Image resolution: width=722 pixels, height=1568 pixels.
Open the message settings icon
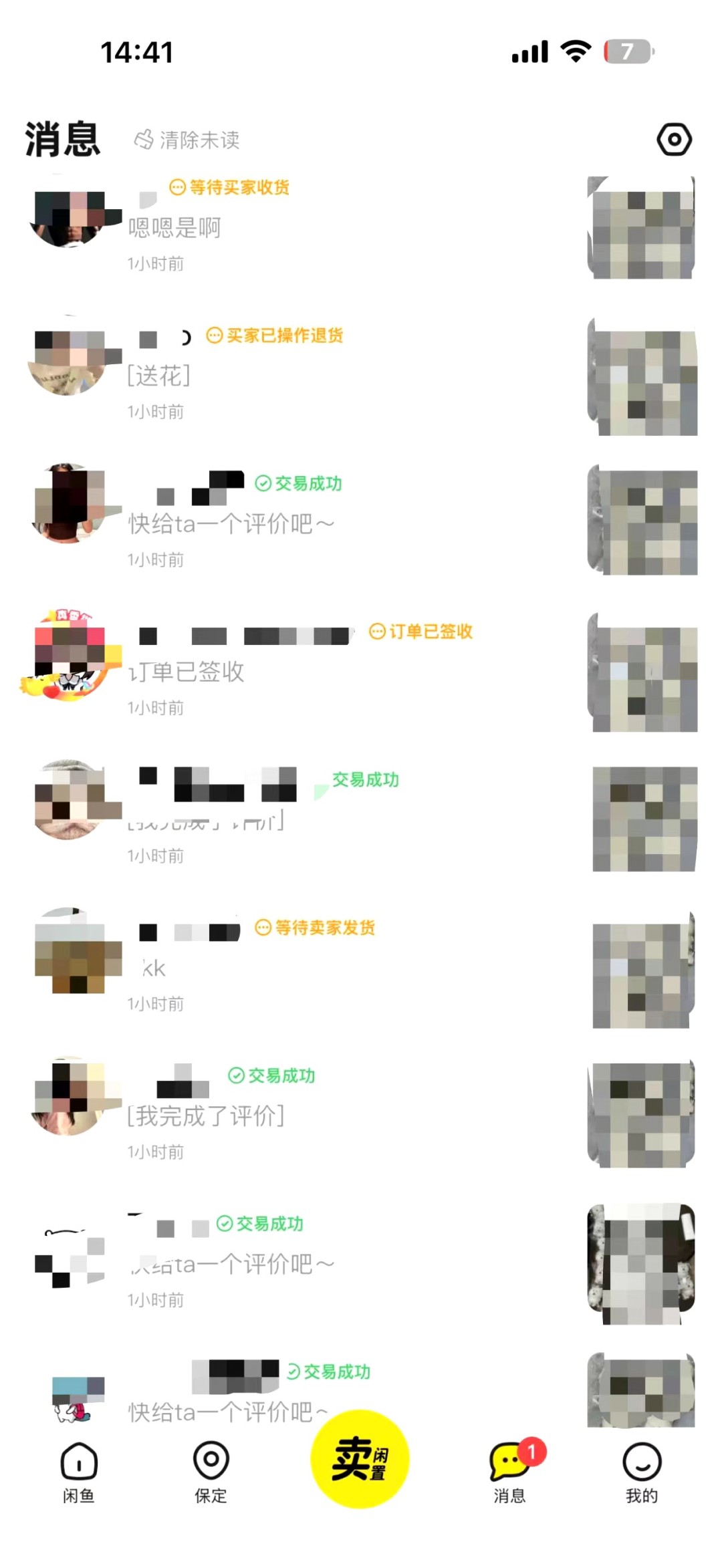[x=674, y=140]
